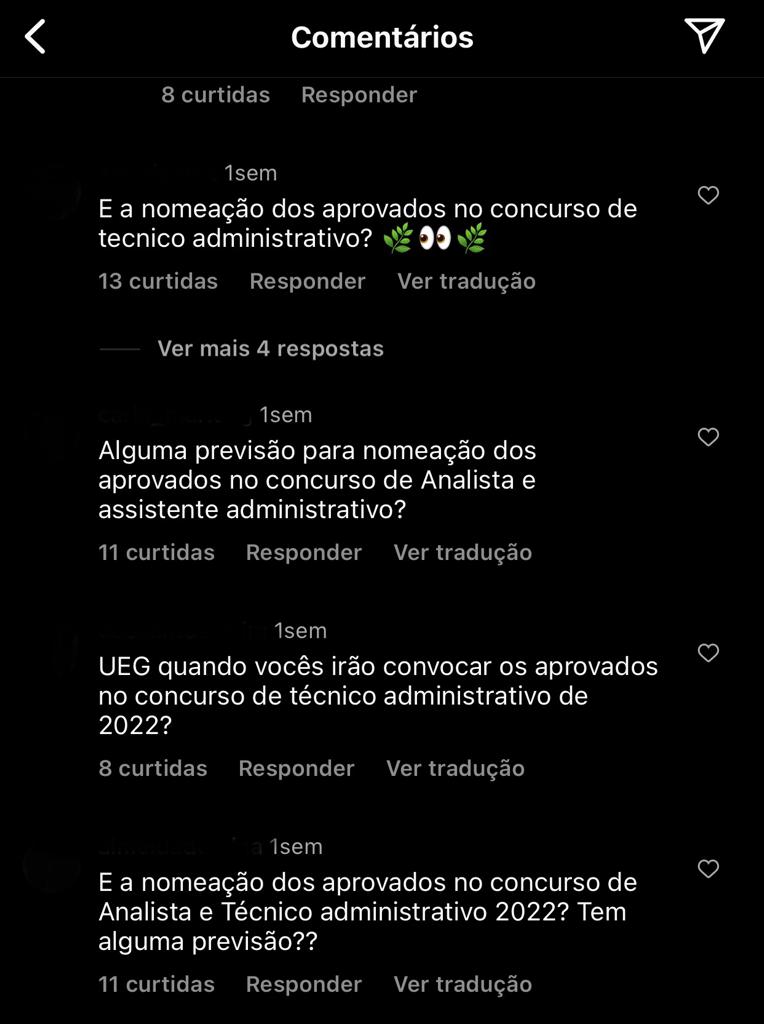Screen dimensions: 764x1024
Task: Reply to the comment starting with Alguma previsão
Action: pos(303,553)
